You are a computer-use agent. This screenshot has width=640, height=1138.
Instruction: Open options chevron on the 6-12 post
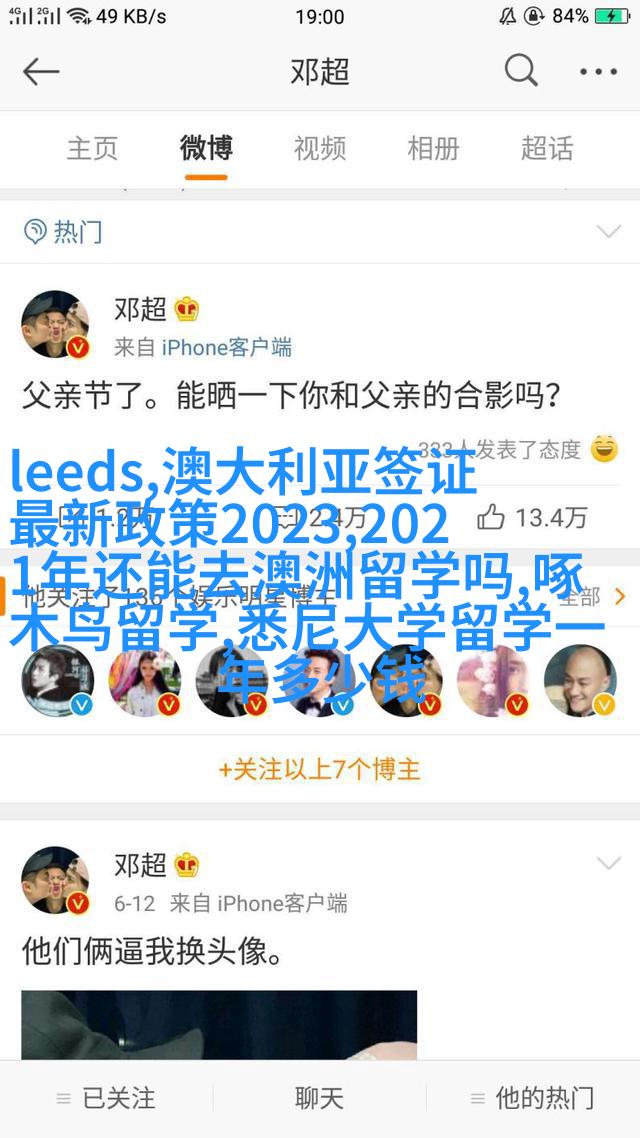point(608,863)
